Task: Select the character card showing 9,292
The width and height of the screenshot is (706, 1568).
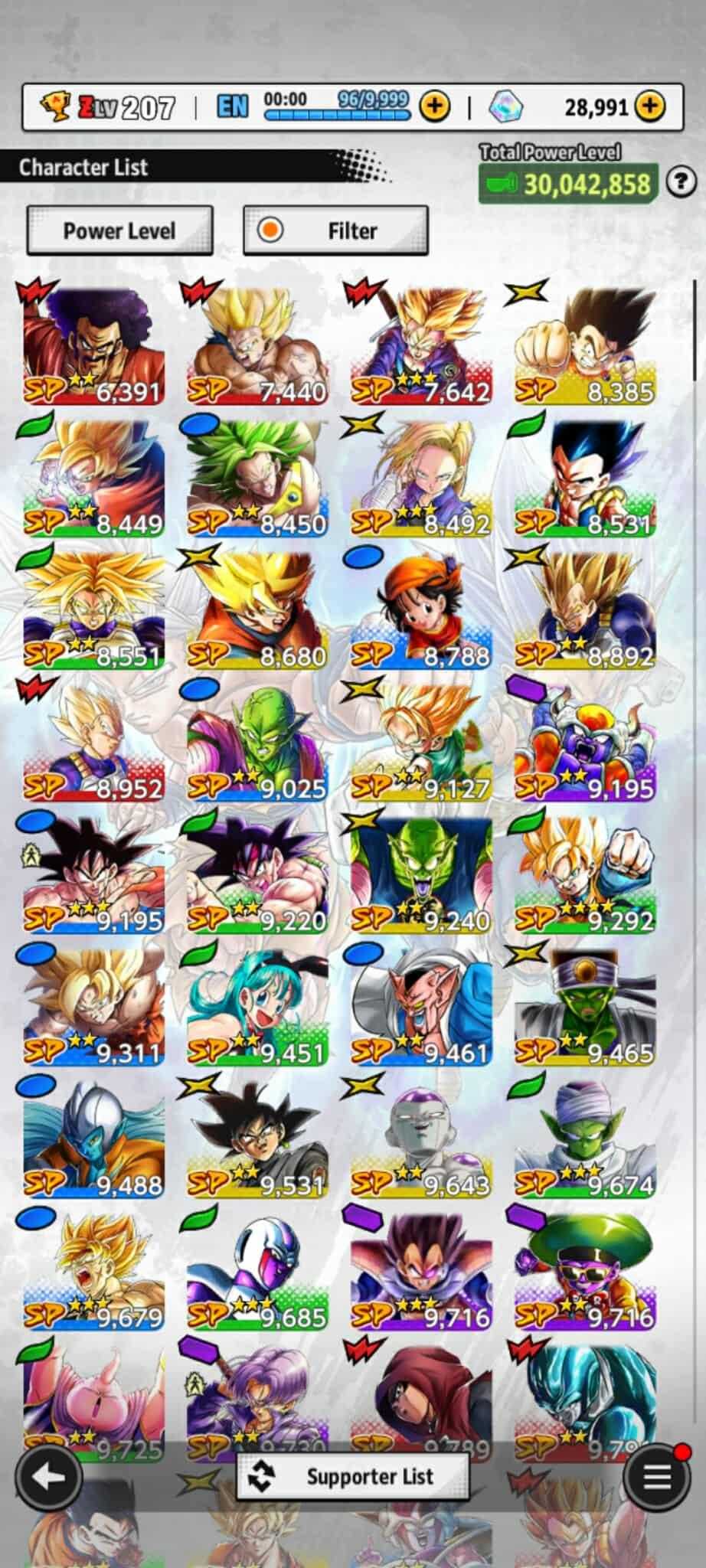Action: pyautogui.click(x=585, y=876)
